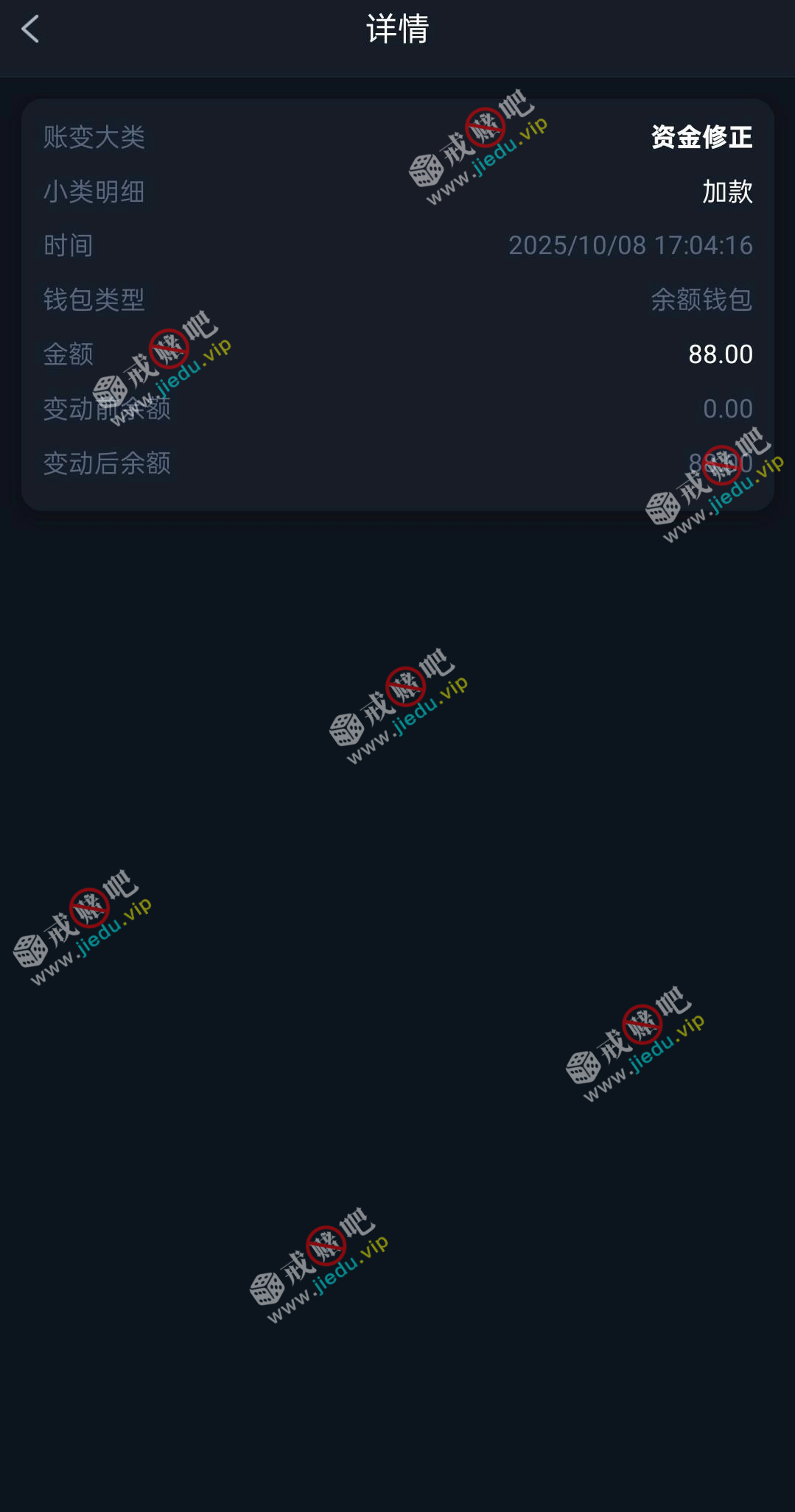Go back from the 详情 page
795x1512 pixels.
31,29
